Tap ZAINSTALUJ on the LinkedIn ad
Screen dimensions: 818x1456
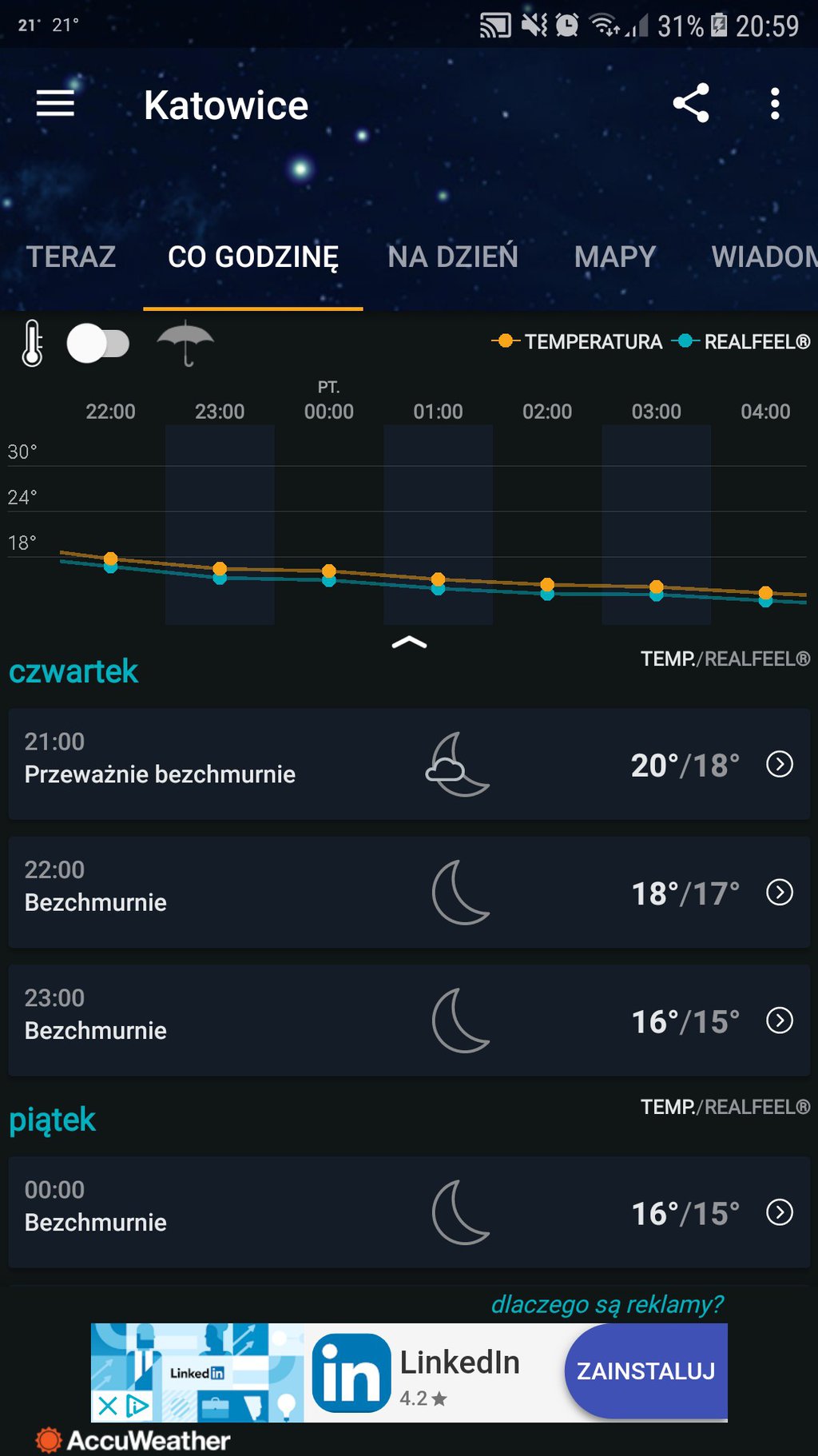645,1371
